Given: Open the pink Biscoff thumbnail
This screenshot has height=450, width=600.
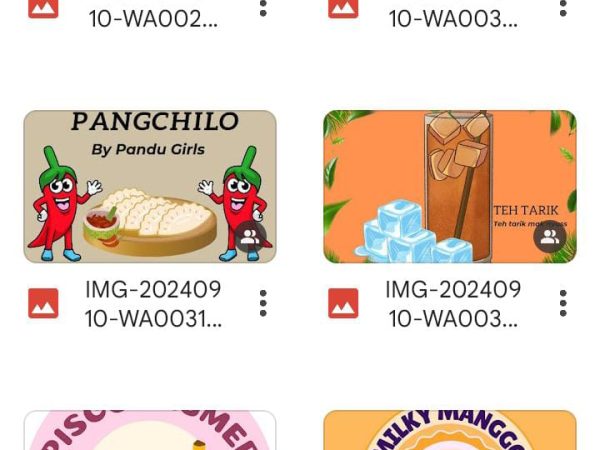Looking at the screenshot, I should tap(150, 431).
